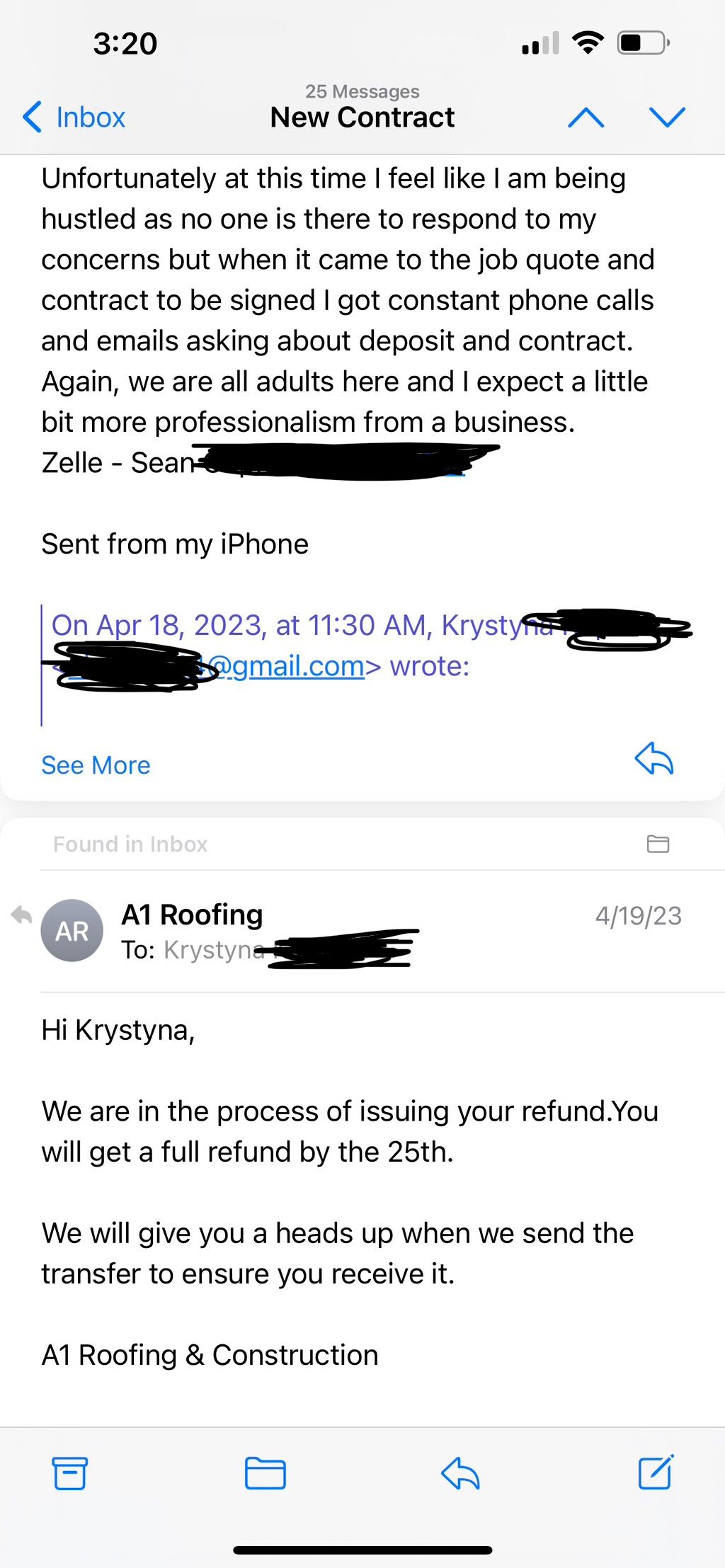
Task: Reply using the arrow beside See More
Action: click(653, 759)
